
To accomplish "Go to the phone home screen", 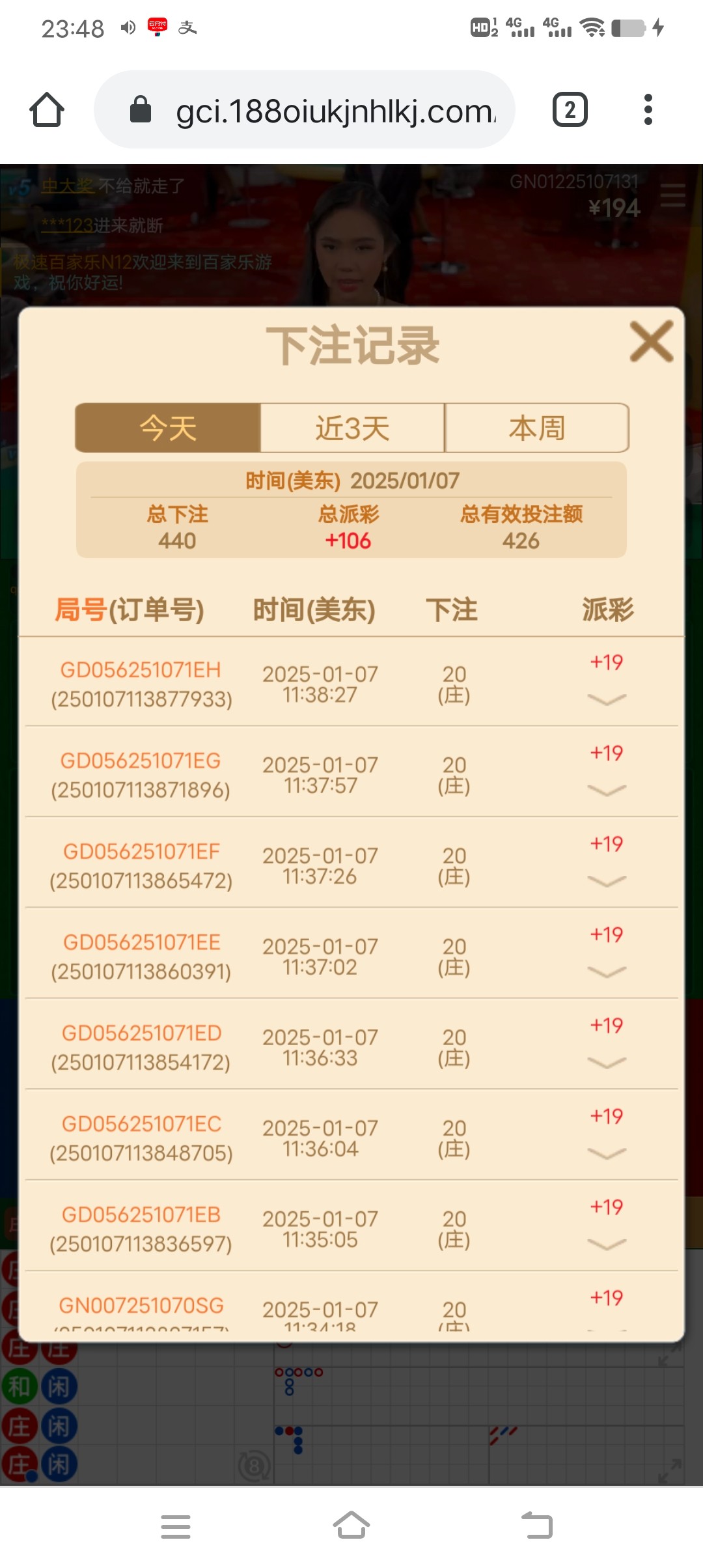I will [x=351, y=1525].
